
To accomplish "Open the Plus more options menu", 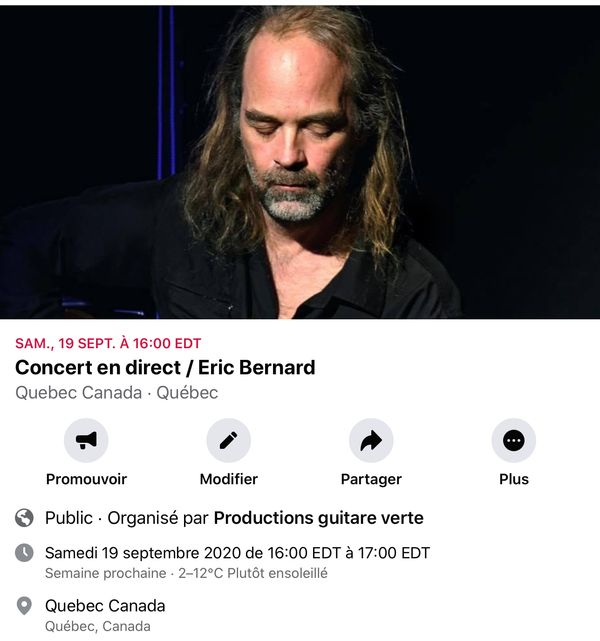I will click(513, 441).
